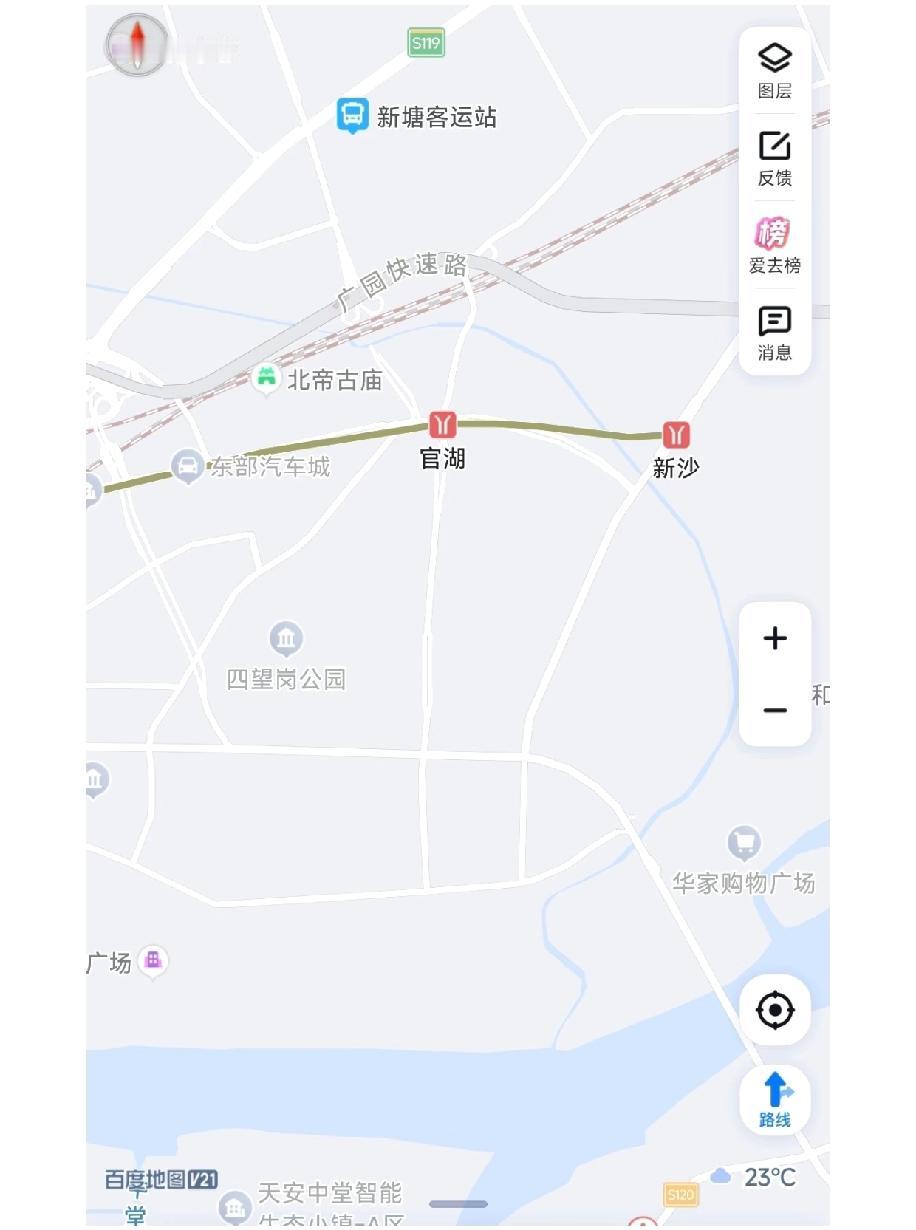This screenshot has height=1230, width=916.
Task: Zoom in with the plus button
Action: coord(775,639)
